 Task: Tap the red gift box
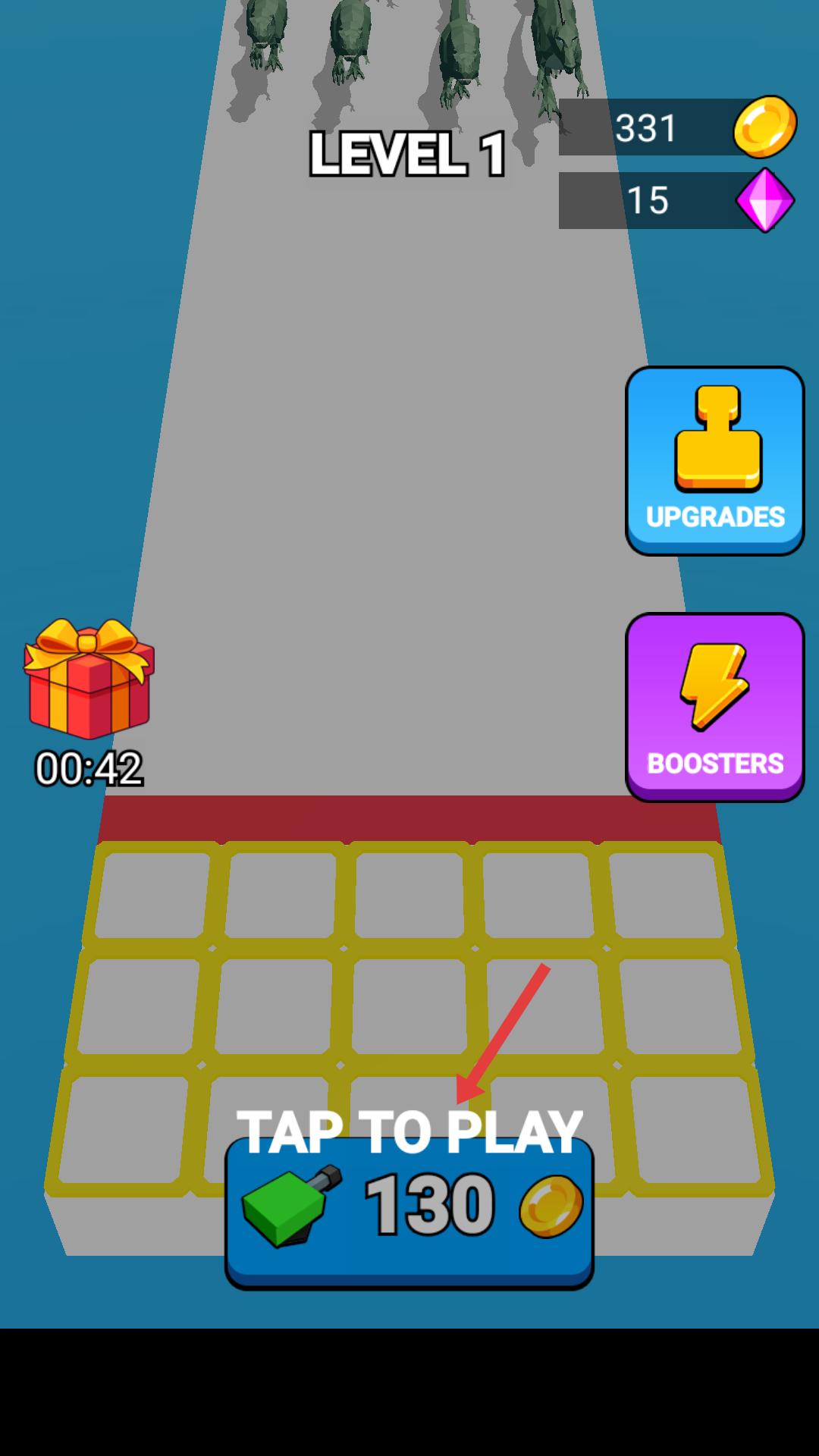click(89, 679)
